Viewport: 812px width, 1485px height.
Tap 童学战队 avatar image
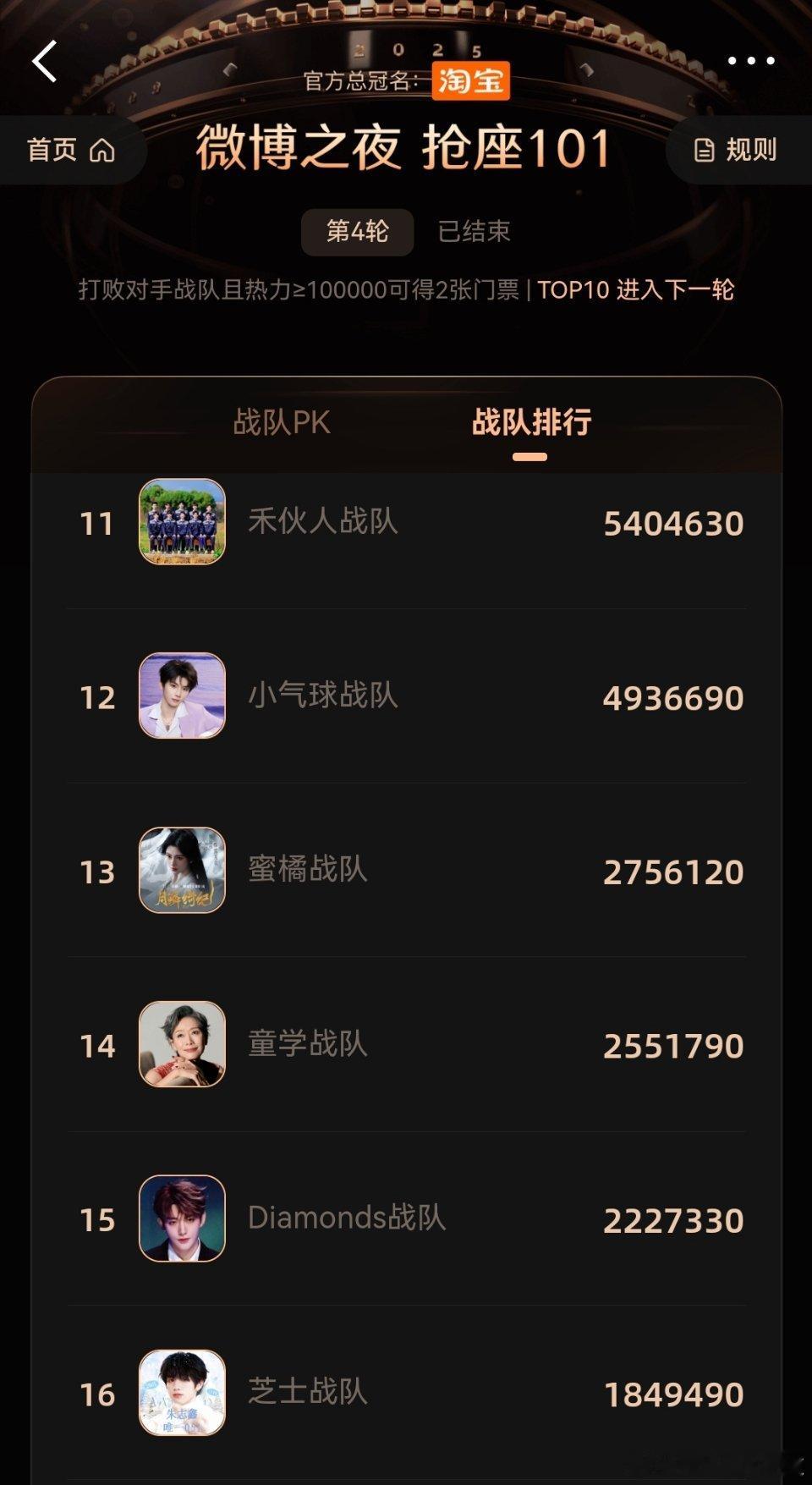pyautogui.click(x=181, y=1045)
